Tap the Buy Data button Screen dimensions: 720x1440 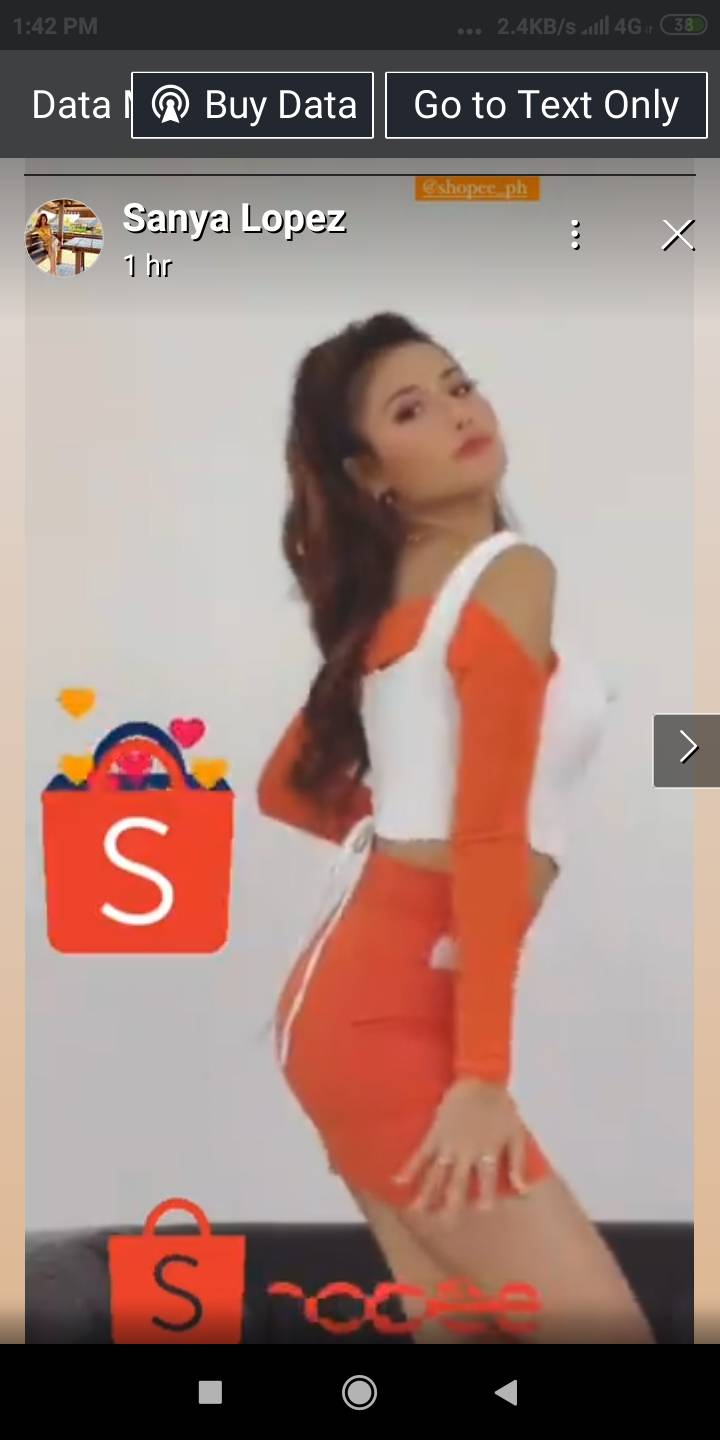[x=252, y=105]
